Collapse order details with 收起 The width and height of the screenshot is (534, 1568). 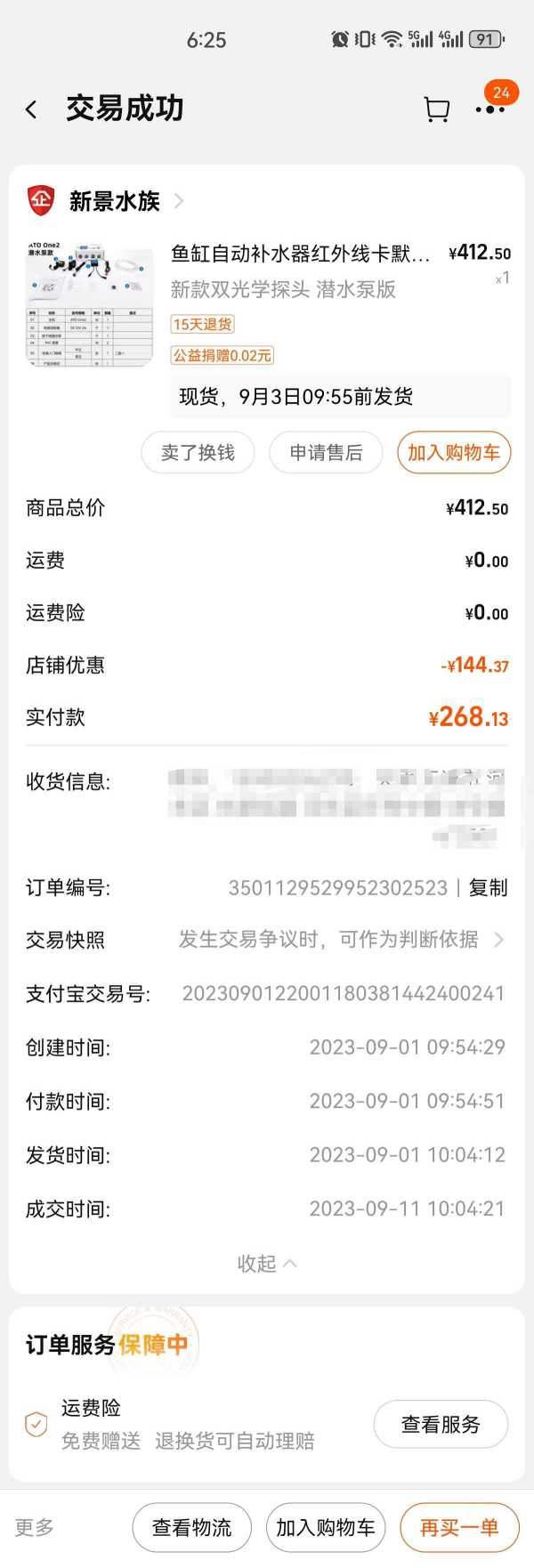(x=266, y=1264)
